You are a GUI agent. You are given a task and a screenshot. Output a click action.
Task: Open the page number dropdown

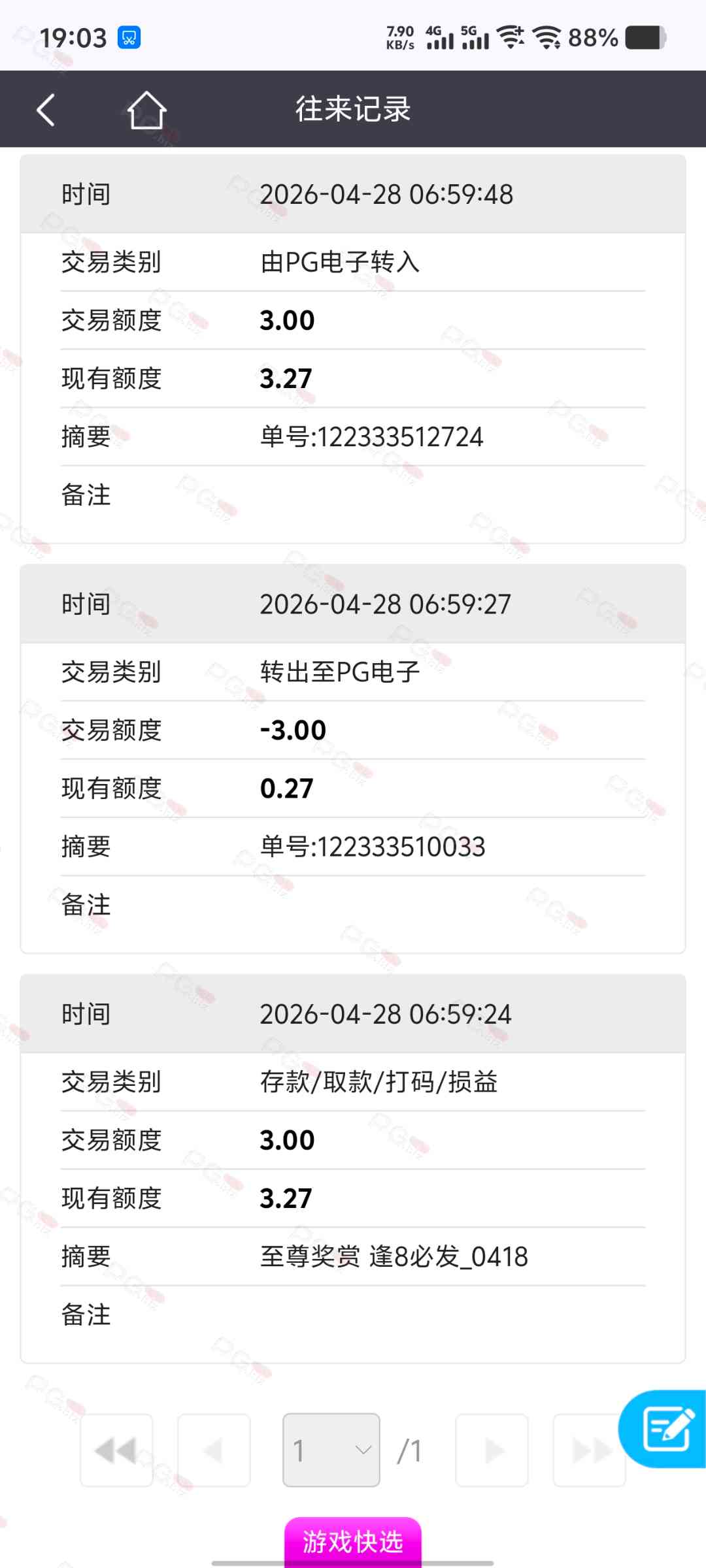tap(331, 1450)
